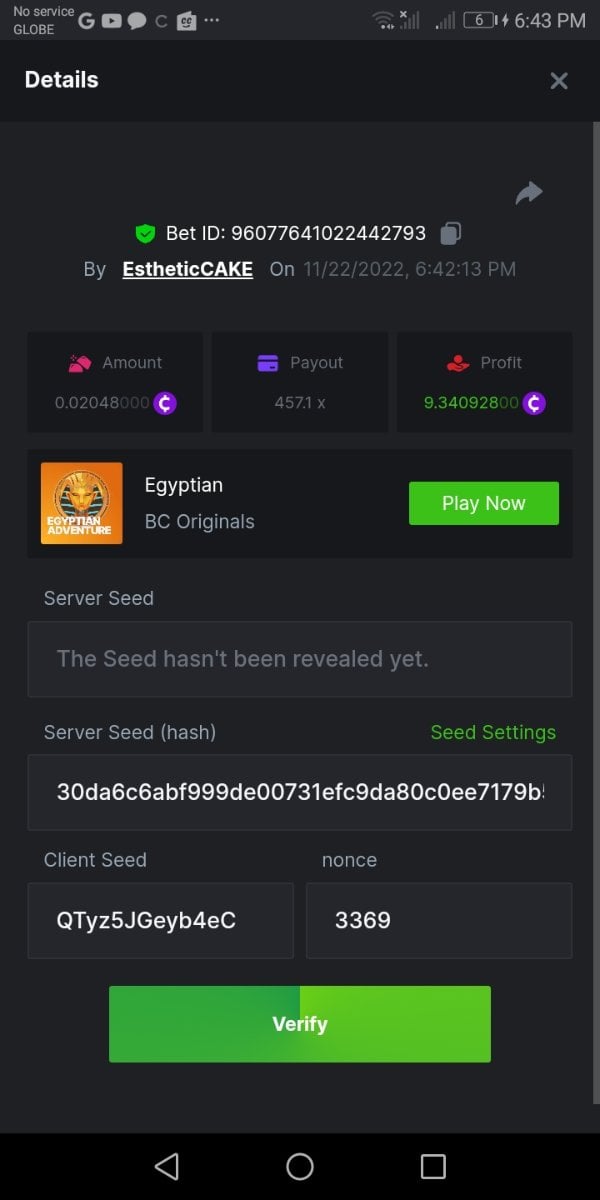Open EstheticCAKE's profile

187,269
